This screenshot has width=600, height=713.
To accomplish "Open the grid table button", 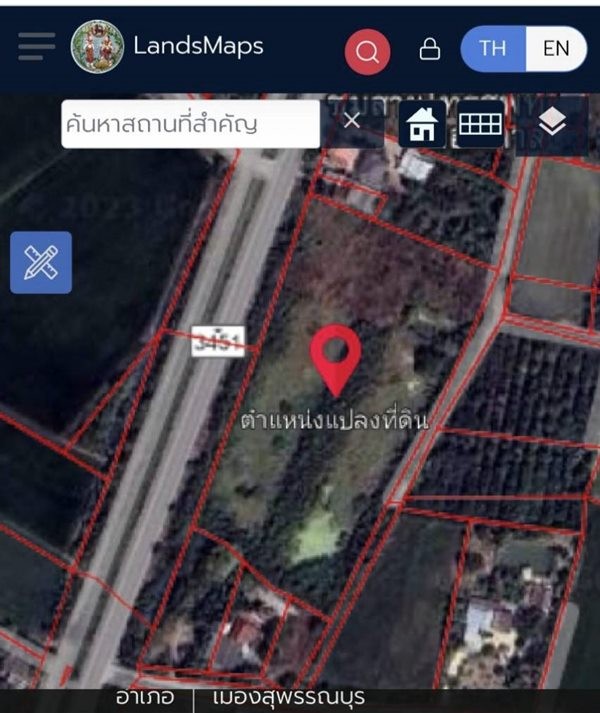I will [480, 124].
